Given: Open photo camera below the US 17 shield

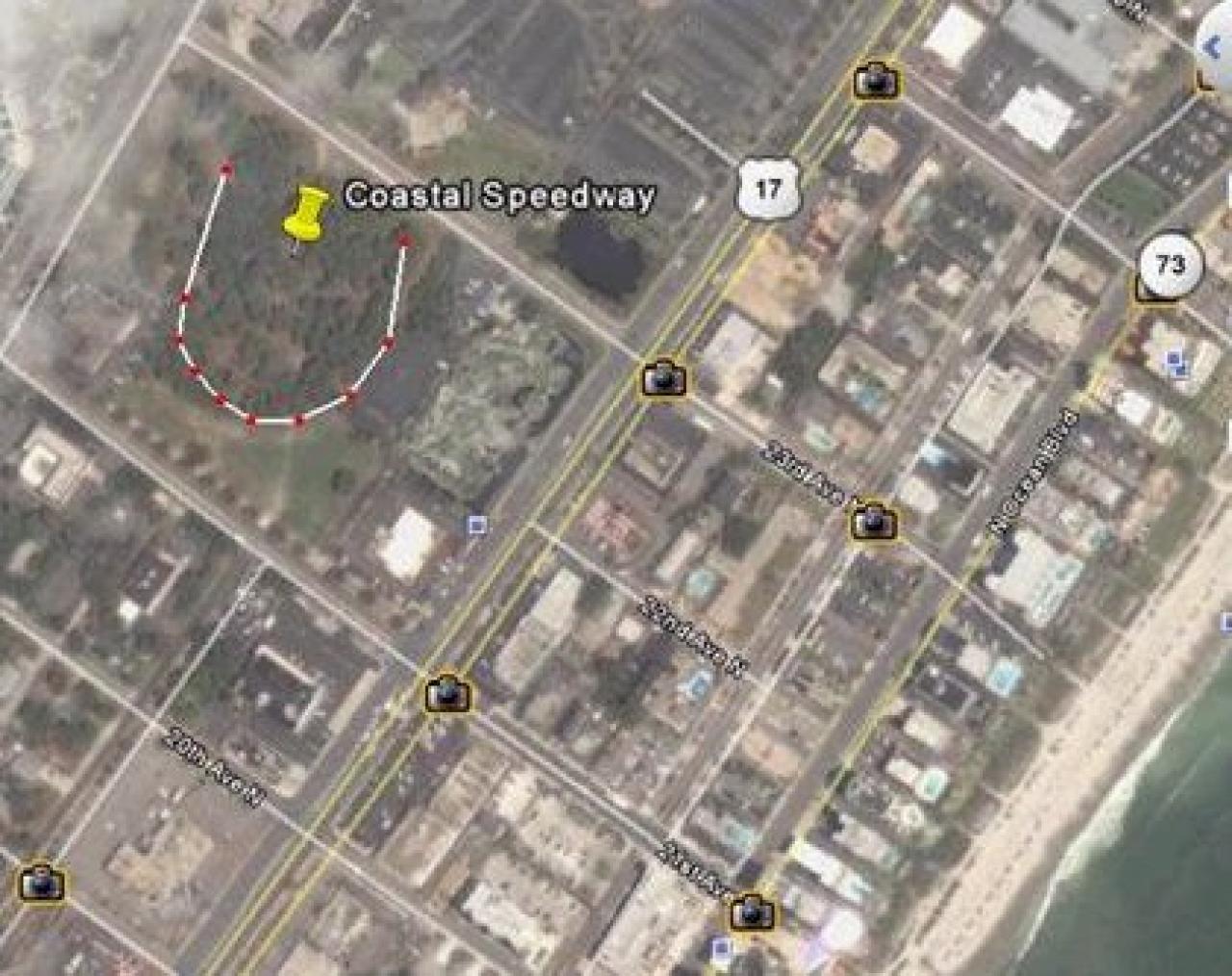Looking at the screenshot, I should (x=663, y=377).
